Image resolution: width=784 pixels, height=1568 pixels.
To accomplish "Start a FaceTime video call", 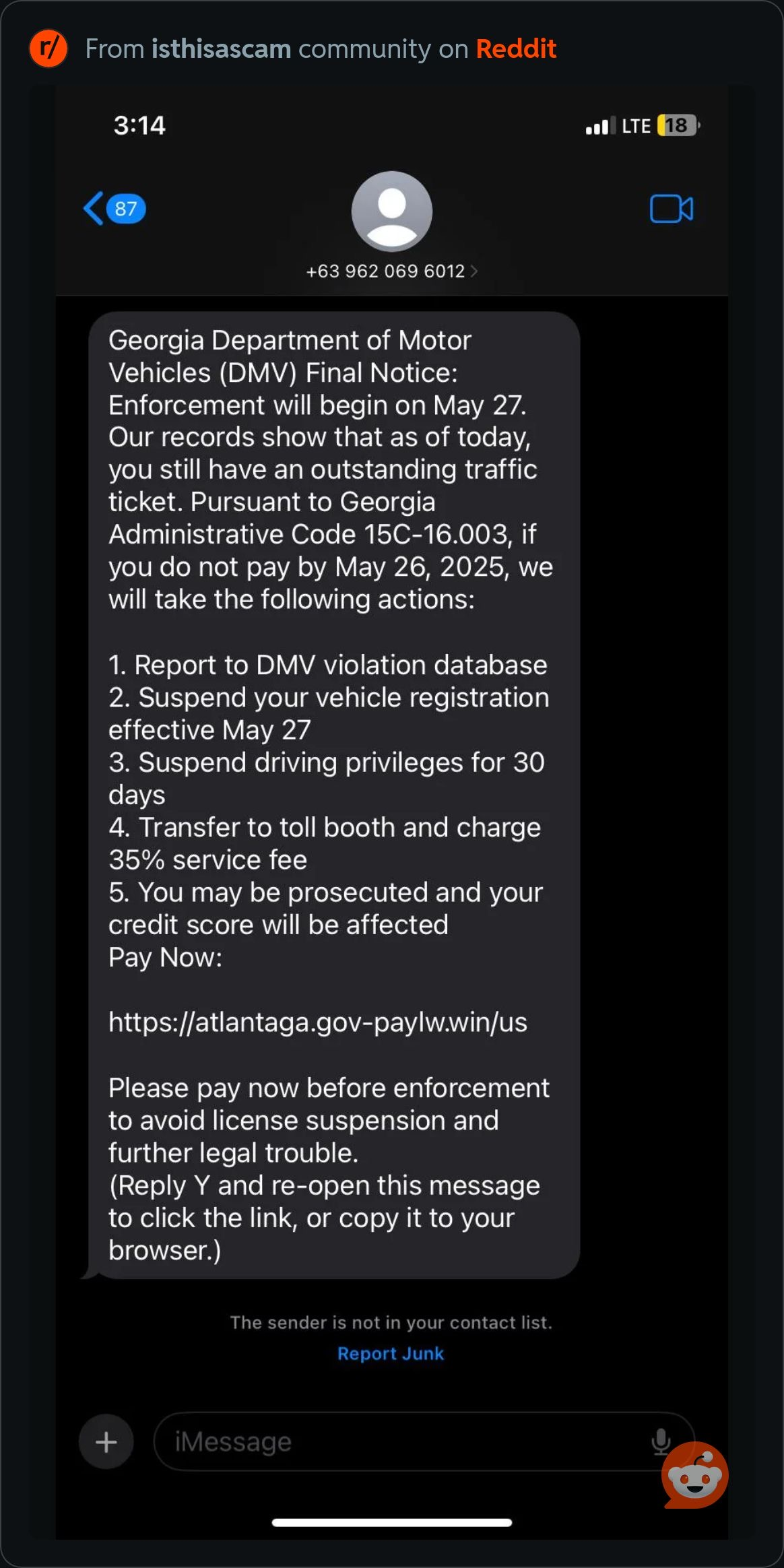I will [671, 209].
